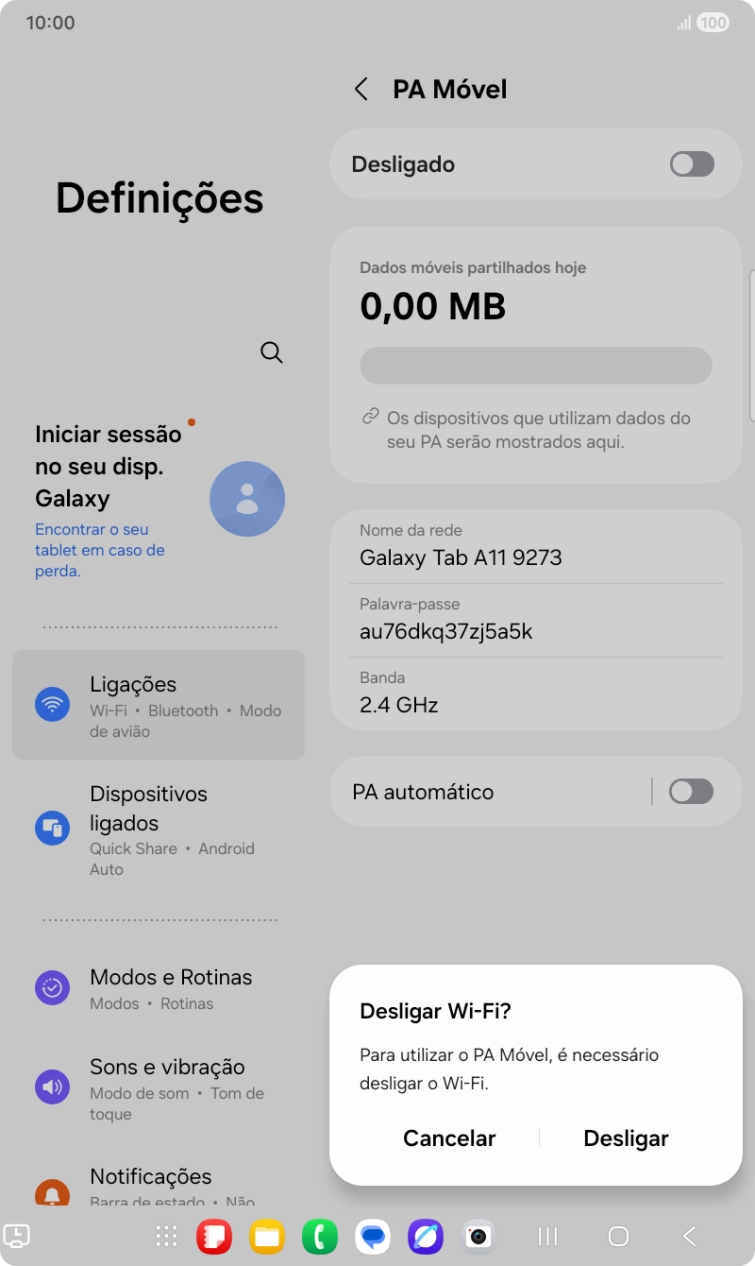Image resolution: width=755 pixels, height=1266 pixels.
Task: Change the Banda 2.4 GHz setting
Action: point(535,693)
